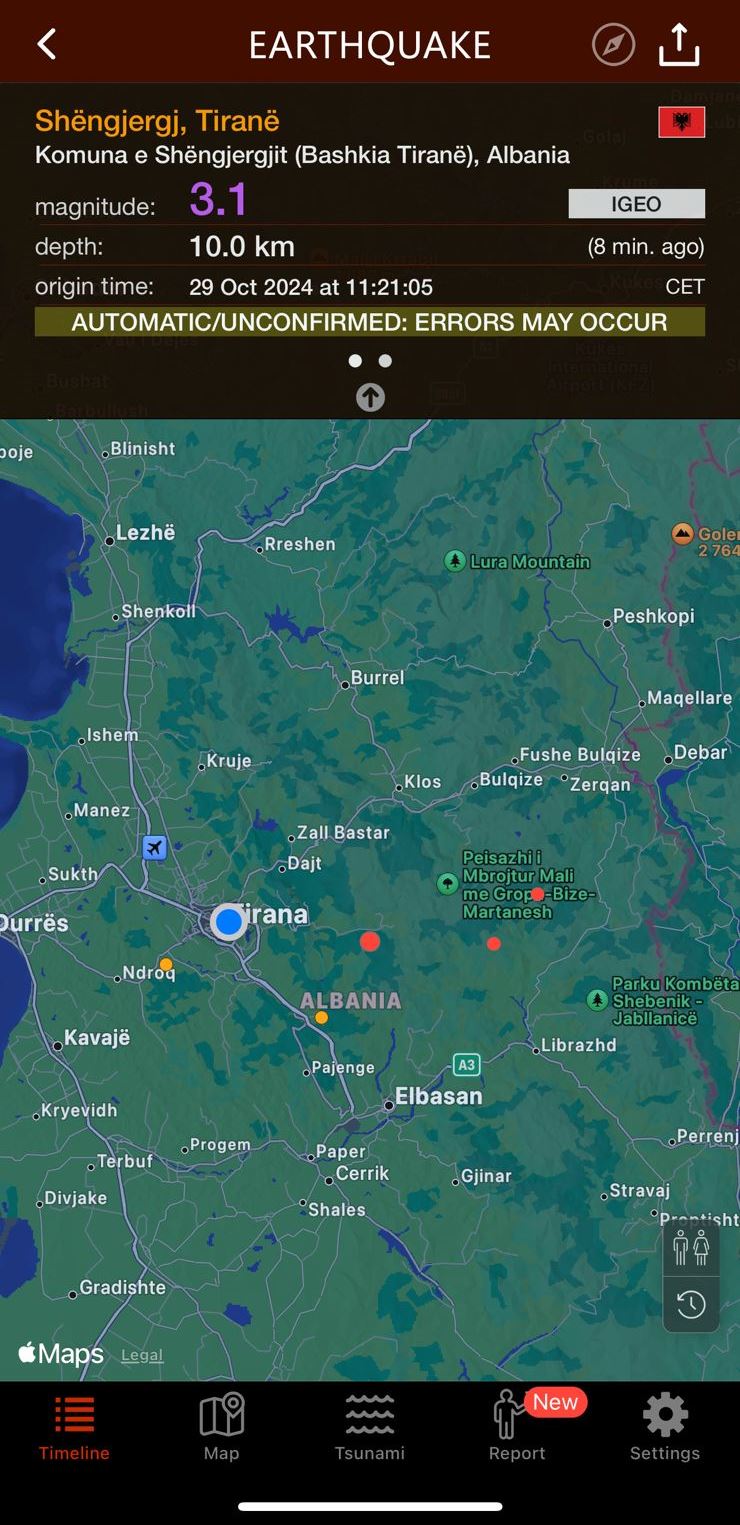Switch to the Map tab
This screenshot has height=1525, width=740.
tap(221, 1428)
